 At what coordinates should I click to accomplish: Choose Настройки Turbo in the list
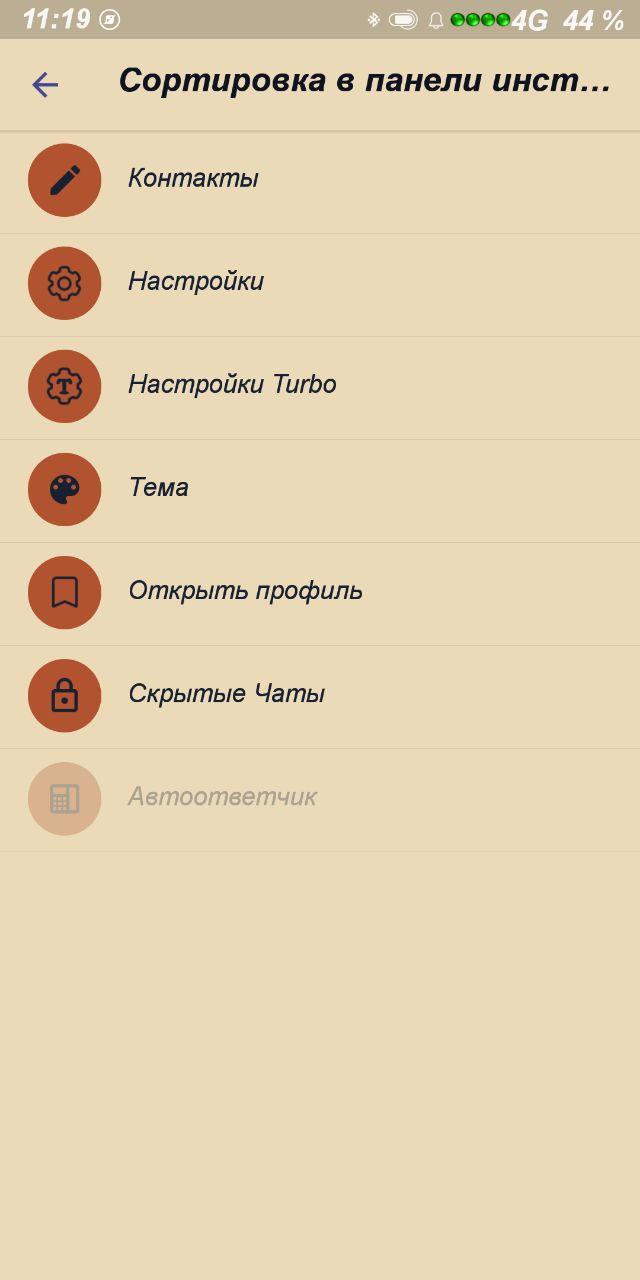[320, 387]
